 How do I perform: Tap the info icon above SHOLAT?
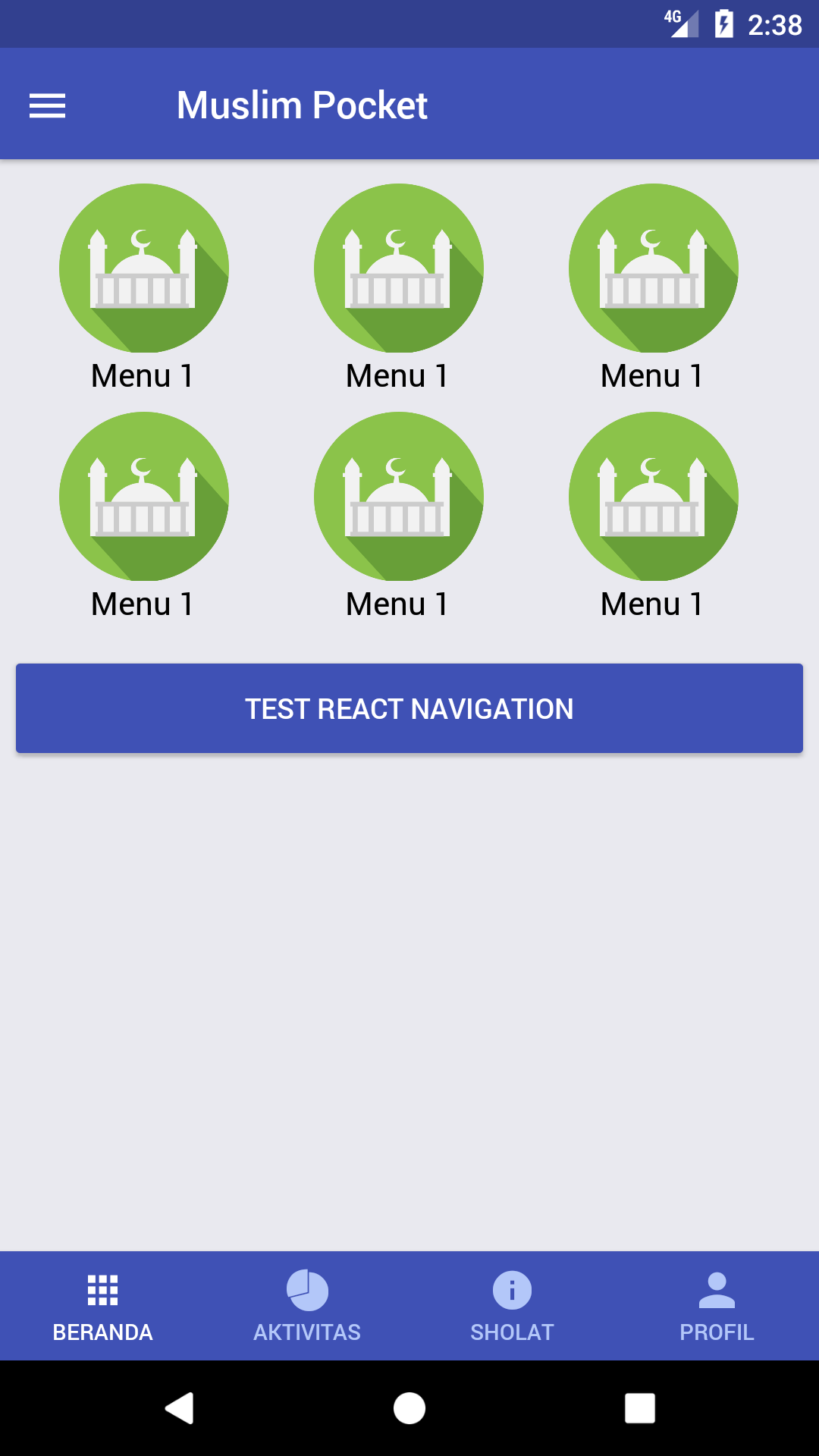pyautogui.click(x=512, y=1289)
